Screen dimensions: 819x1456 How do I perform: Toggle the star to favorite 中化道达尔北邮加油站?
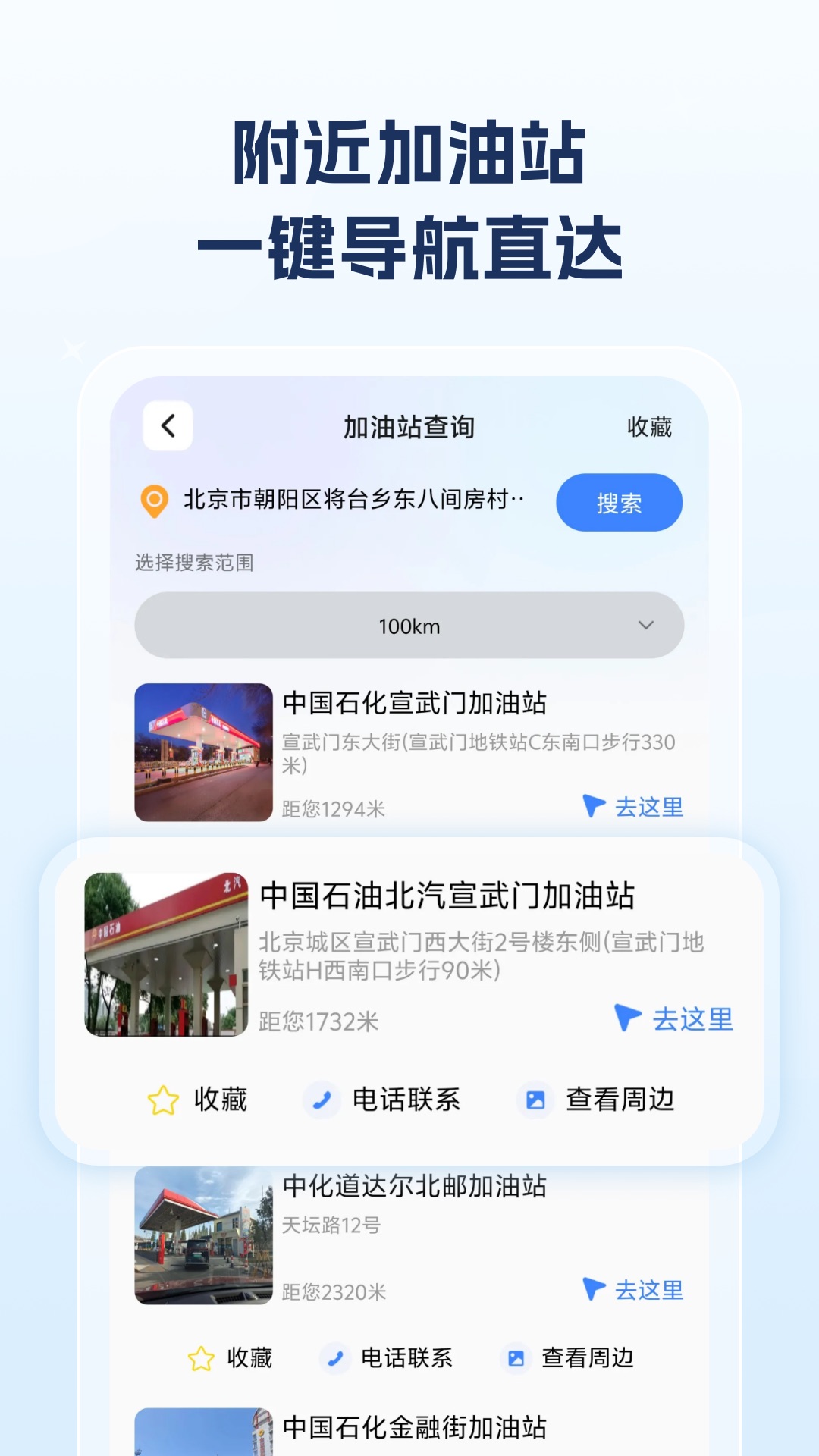point(200,1357)
